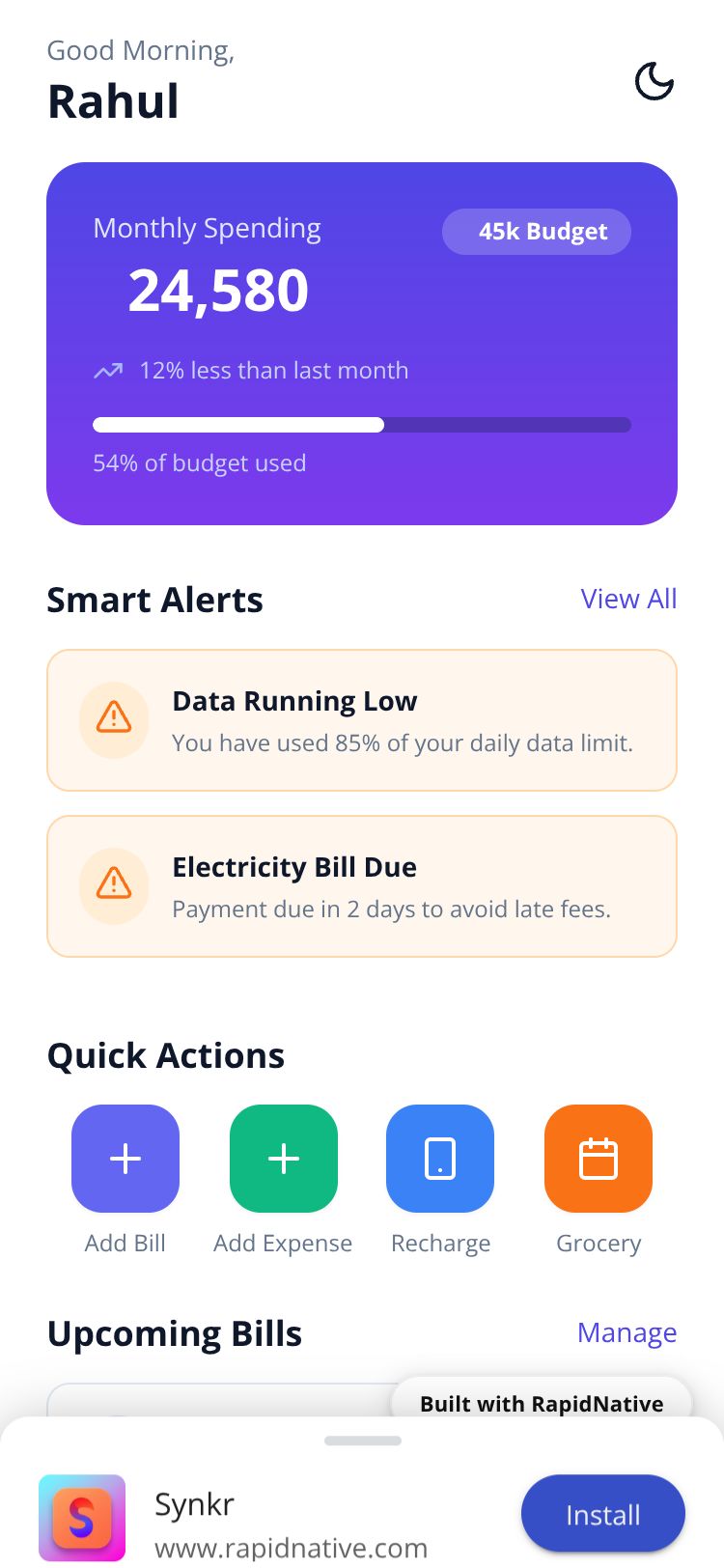This screenshot has width=724, height=1568.
Task: View all smart alerts
Action: pos(628,599)
